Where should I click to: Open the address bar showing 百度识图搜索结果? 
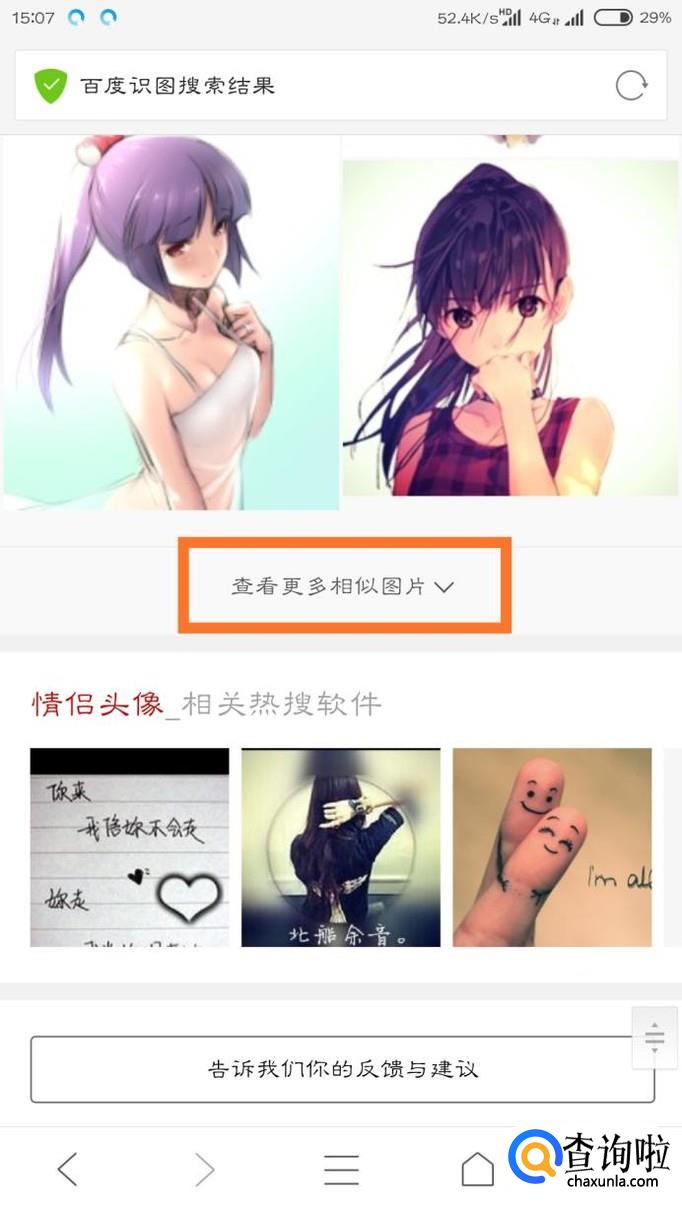click(x=300, y=86)
